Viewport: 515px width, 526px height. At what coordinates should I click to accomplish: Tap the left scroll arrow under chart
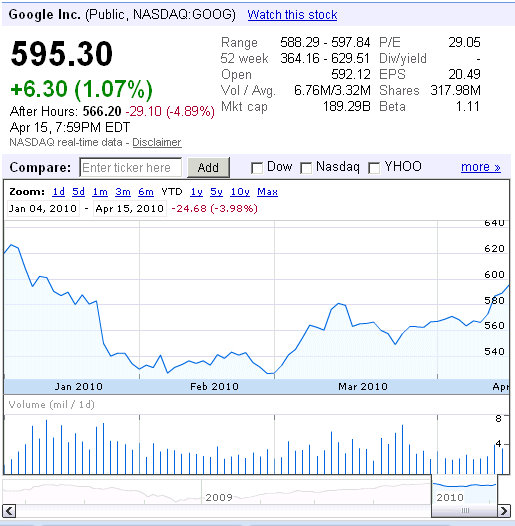click(9, 511)
